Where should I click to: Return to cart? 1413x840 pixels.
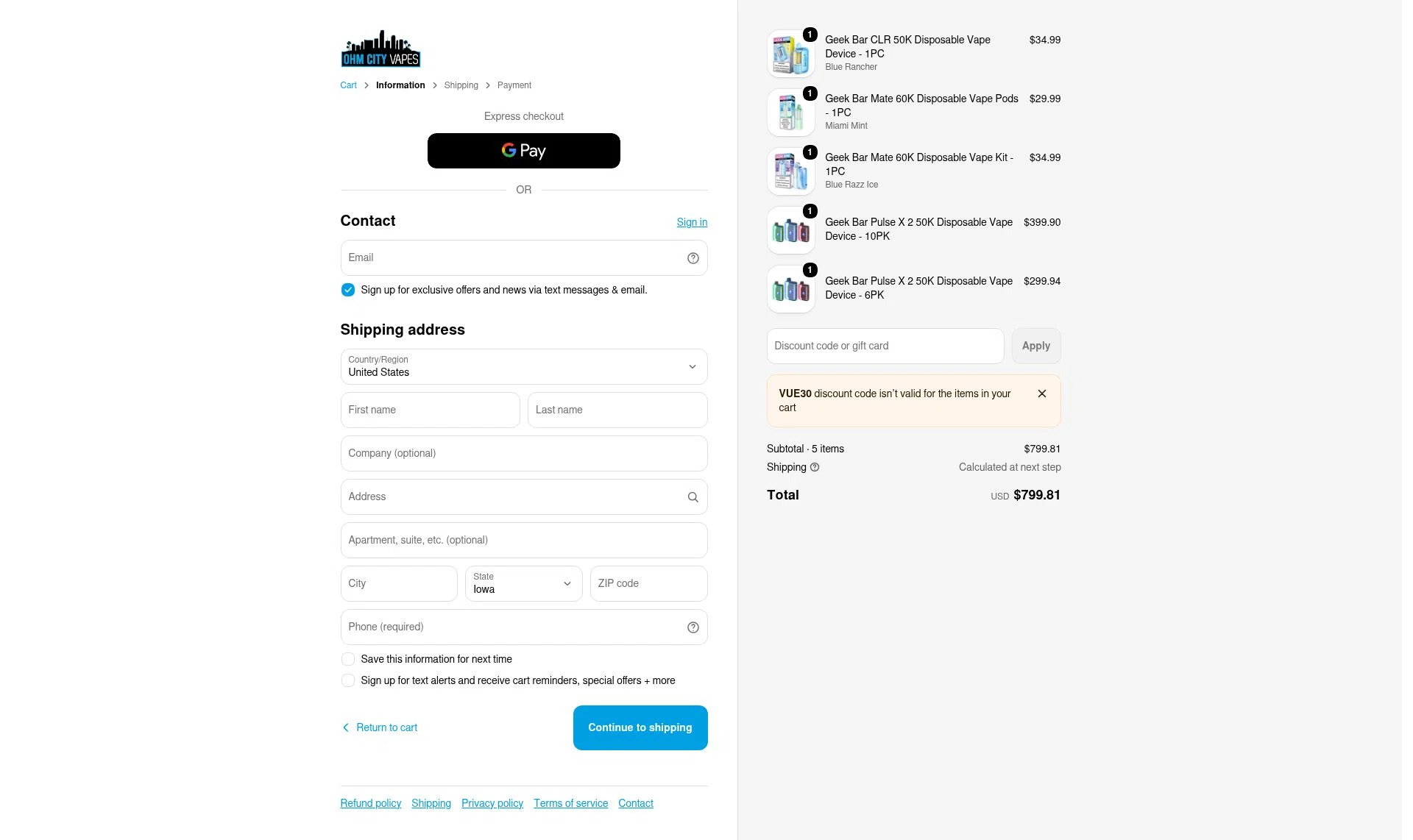tap(379, 727)
